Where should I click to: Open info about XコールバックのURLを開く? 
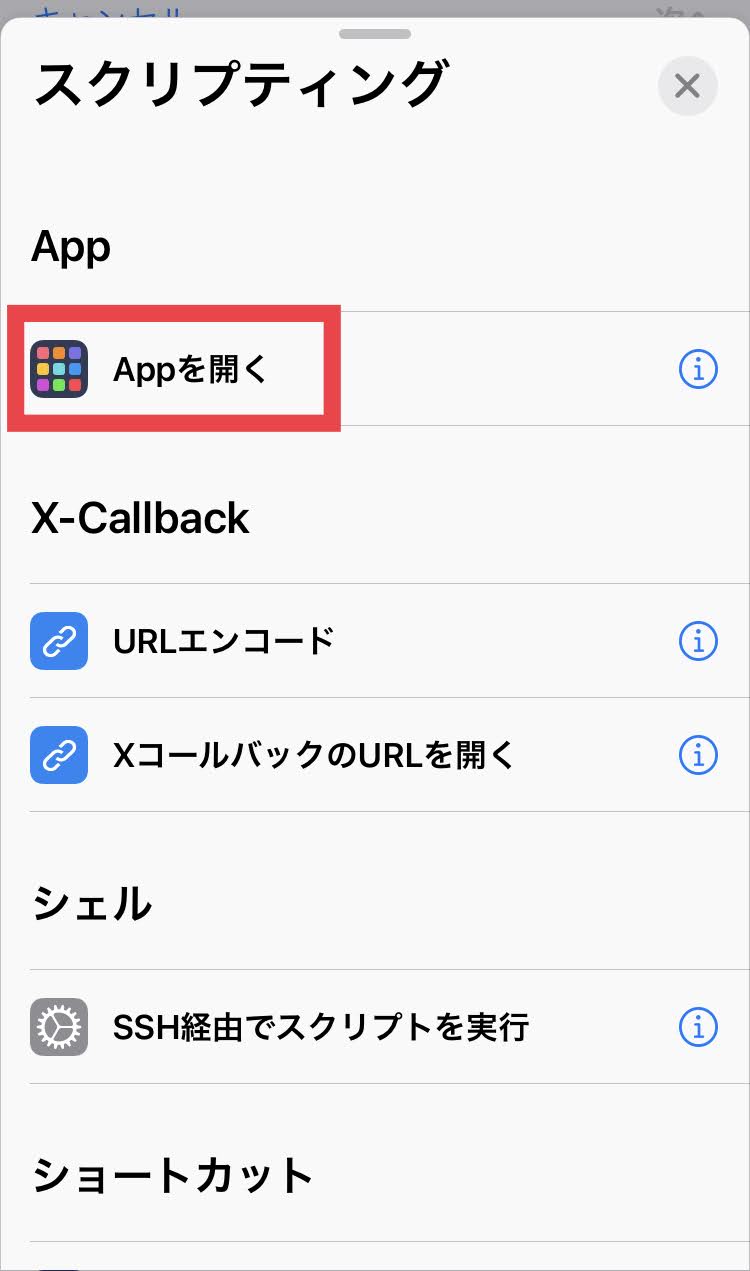point(698,755)
